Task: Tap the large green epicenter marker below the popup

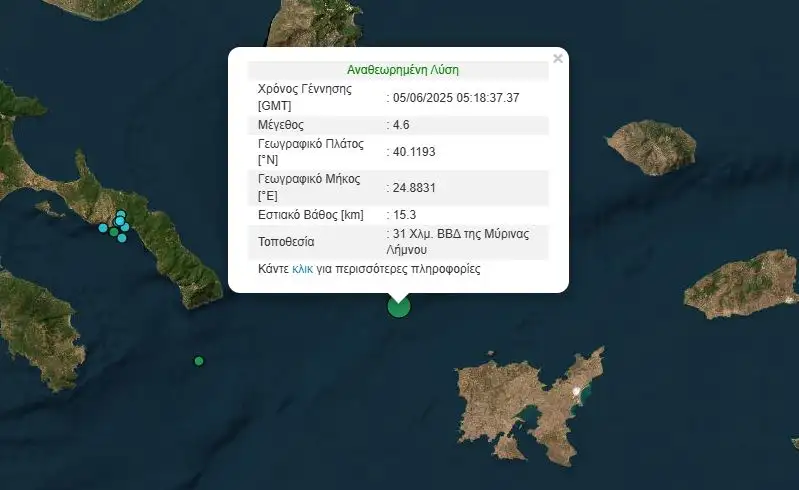Action: coord(398,306)
